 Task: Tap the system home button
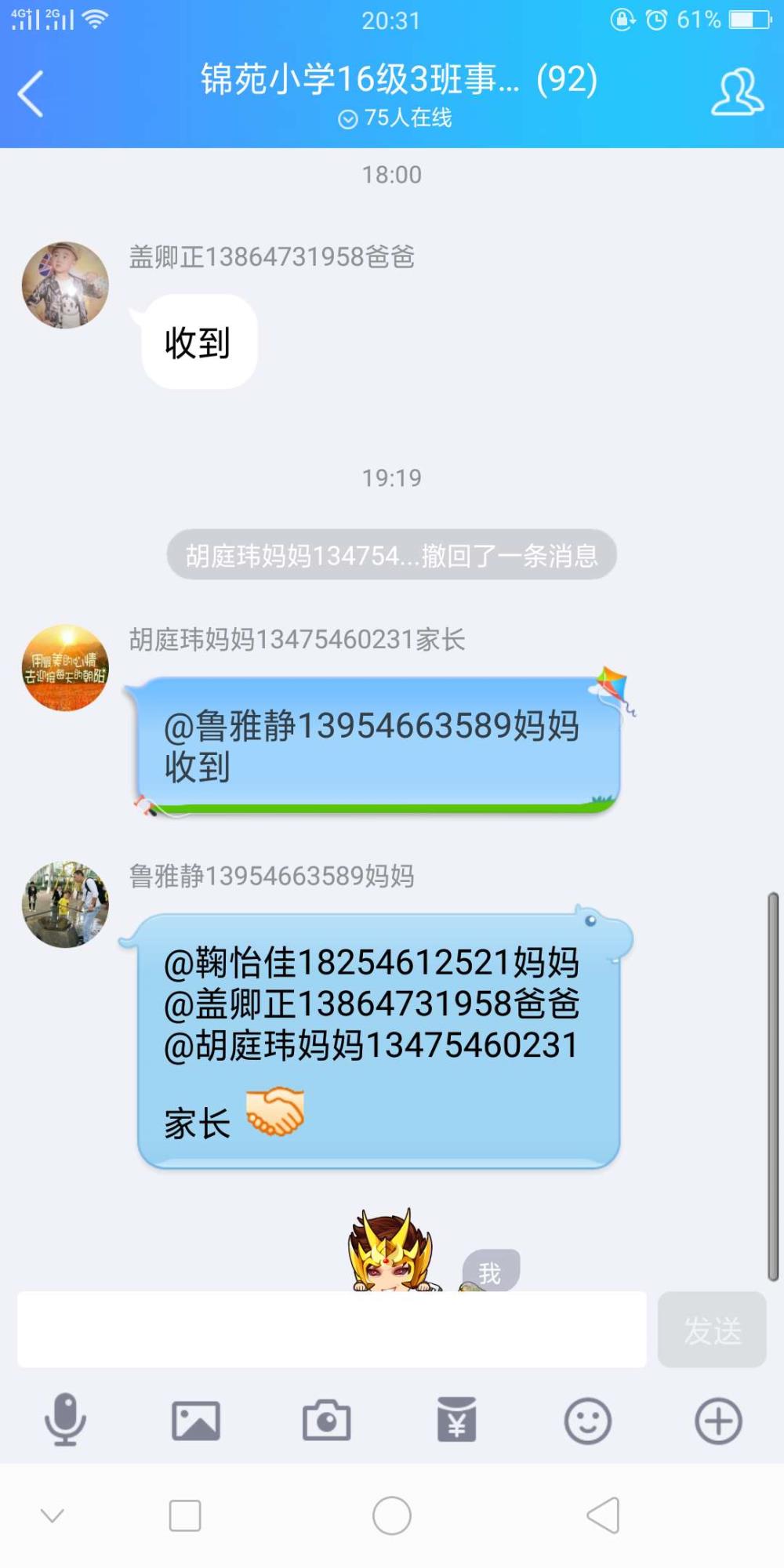click(392, 1515)
